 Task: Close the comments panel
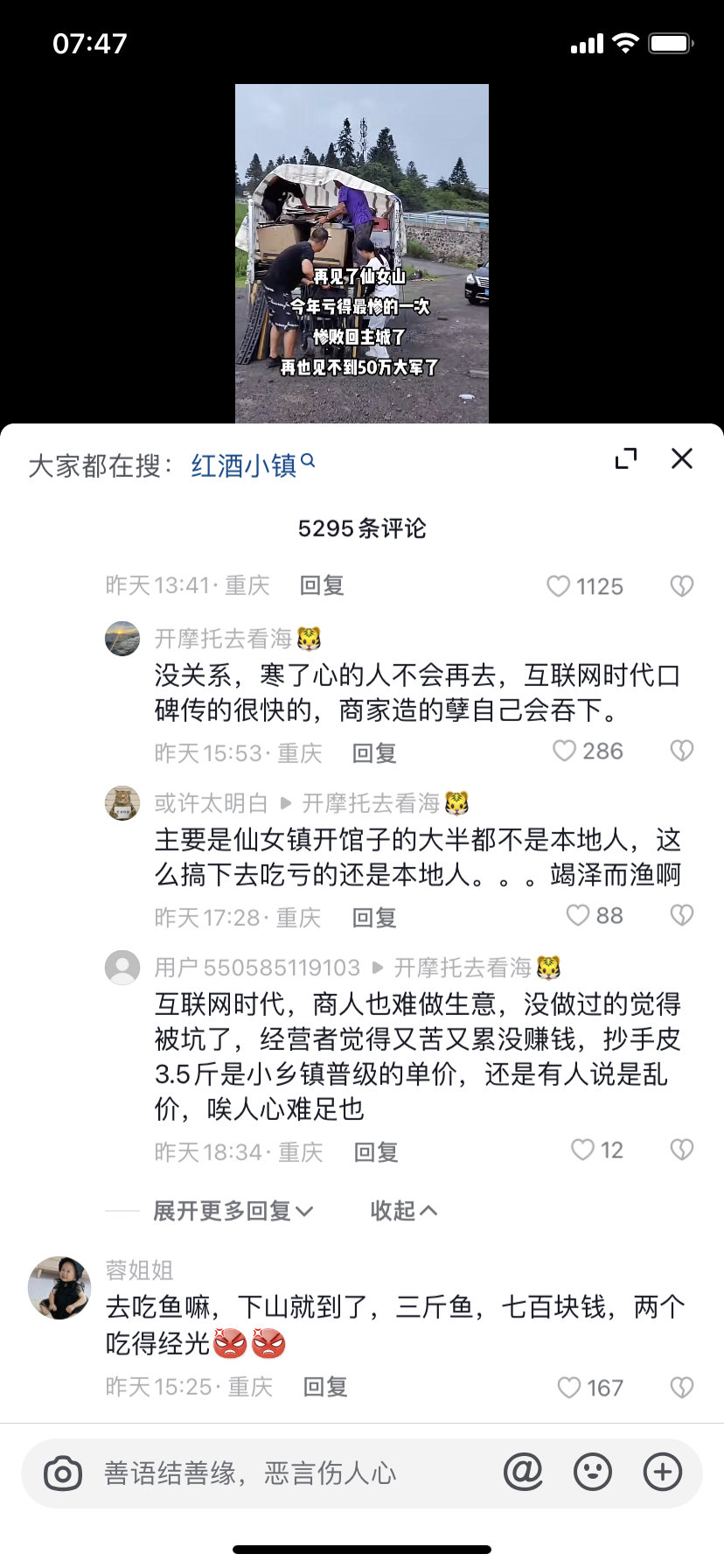[x=681, y=458]
